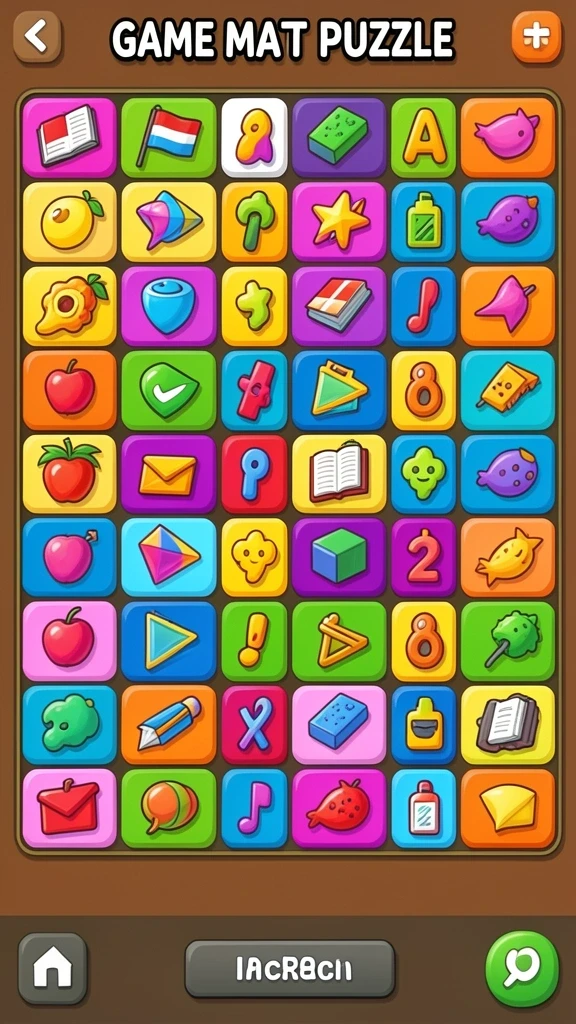Select the purple music note tile
The height and width of the screenshot is (1024, 576).
point(254,808)
